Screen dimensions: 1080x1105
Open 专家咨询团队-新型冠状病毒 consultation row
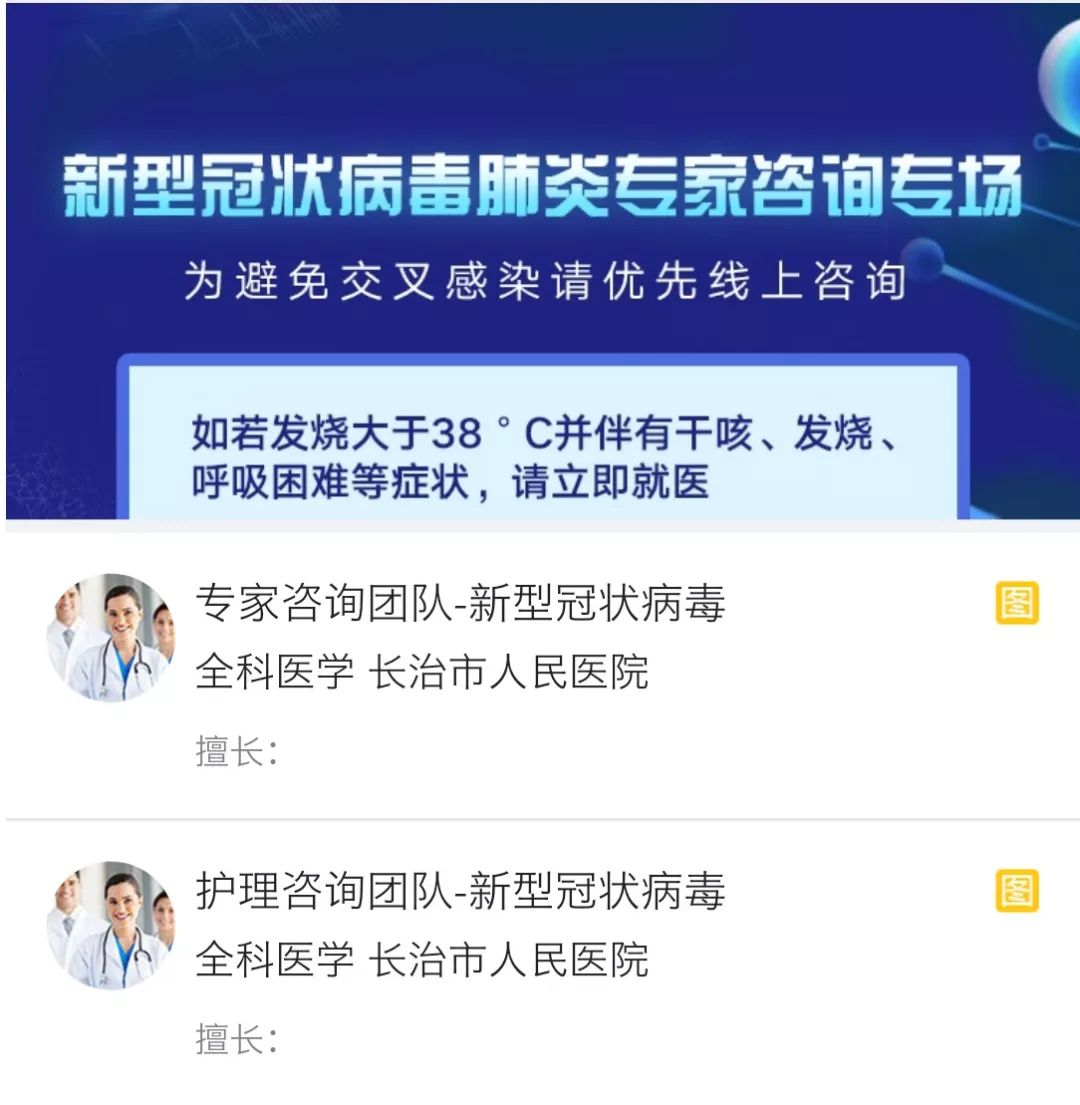point(460,605)
